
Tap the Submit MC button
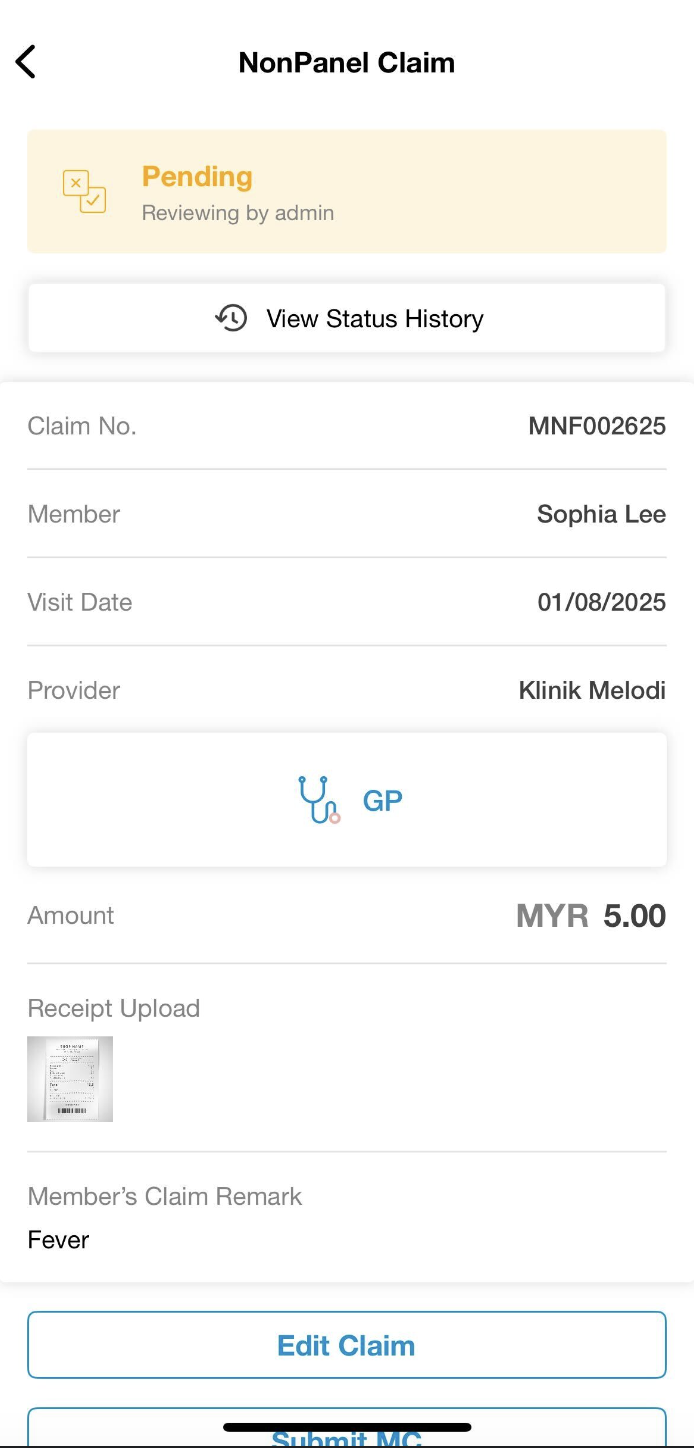347,1428
